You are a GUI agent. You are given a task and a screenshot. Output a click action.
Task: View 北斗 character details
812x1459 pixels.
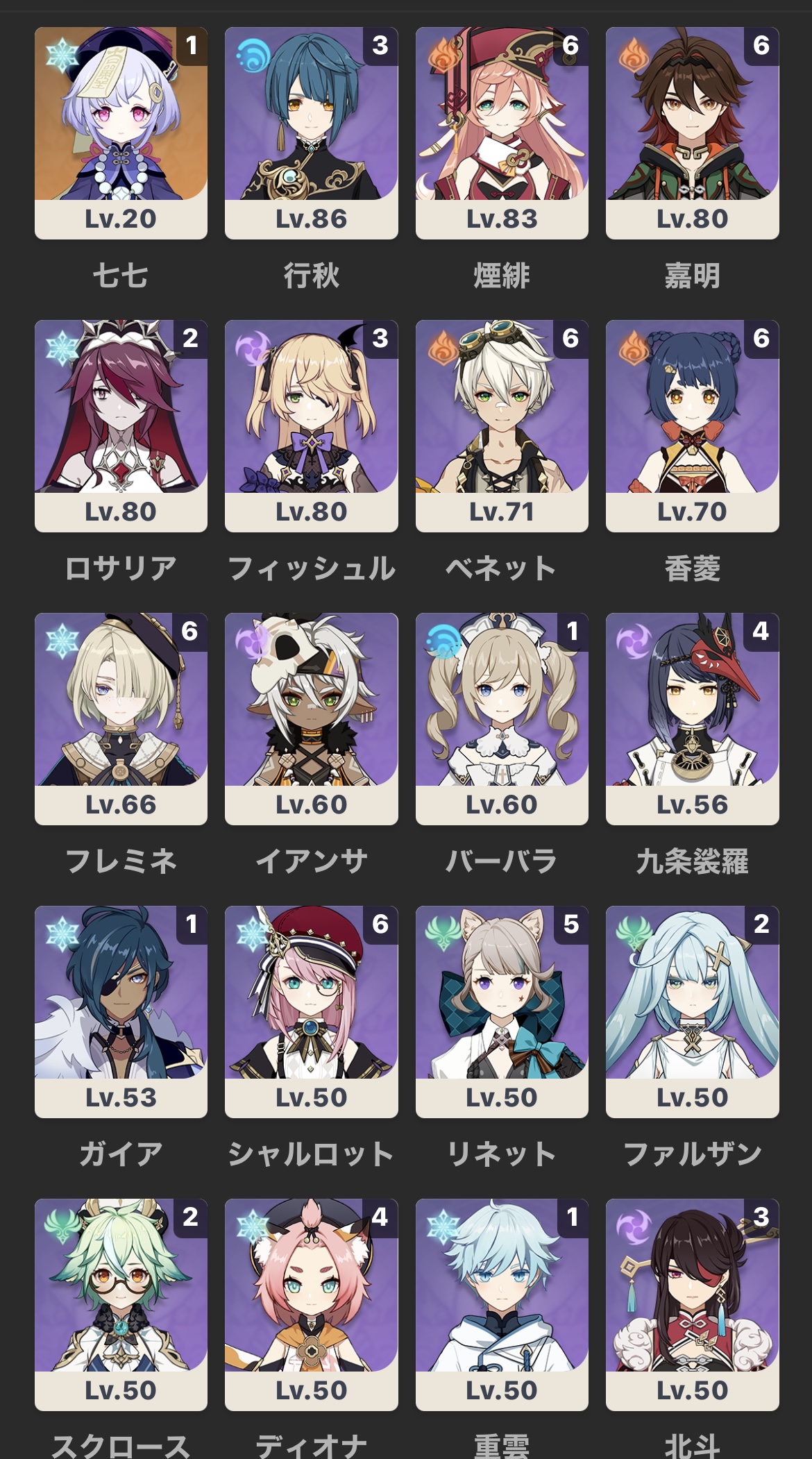(692, 1304)
